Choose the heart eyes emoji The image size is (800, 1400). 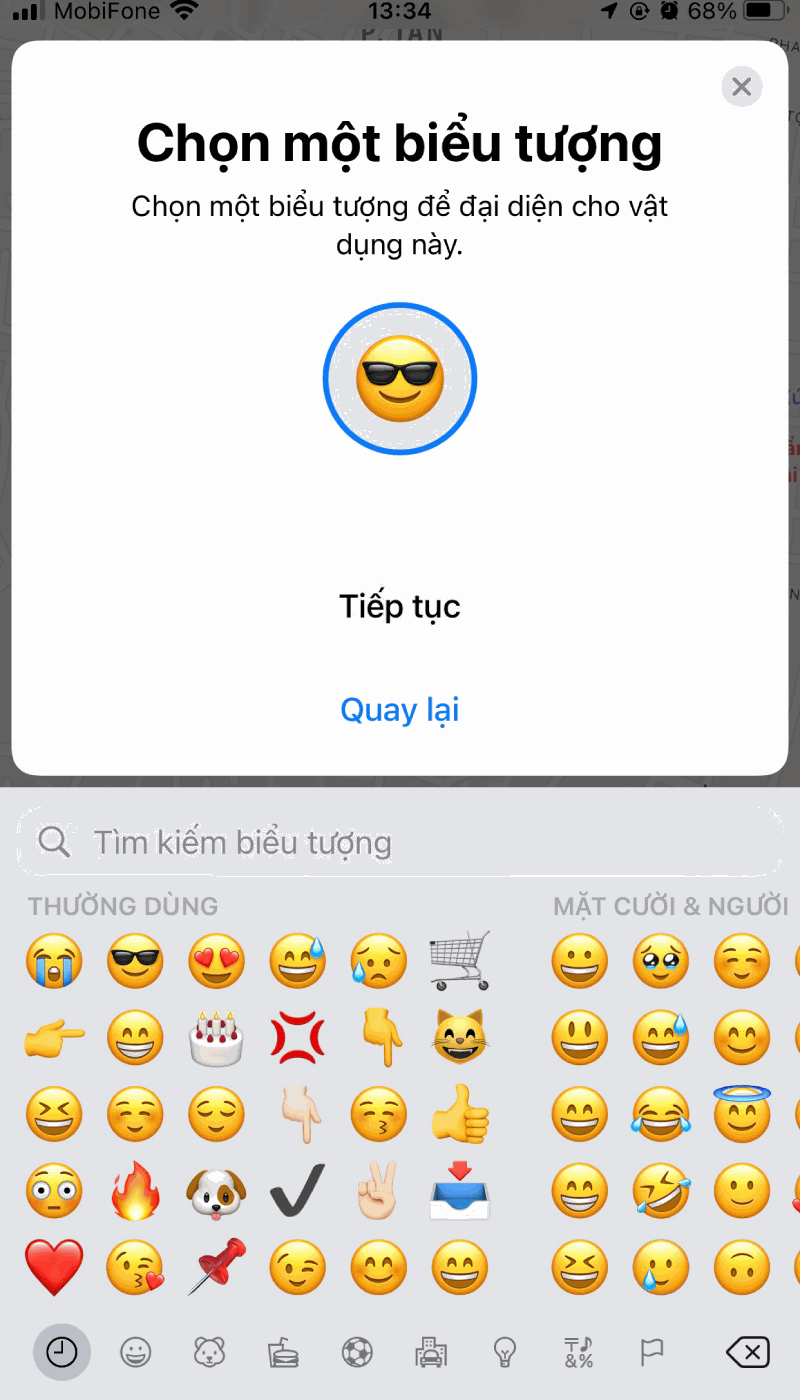click(x=216, y=961)
